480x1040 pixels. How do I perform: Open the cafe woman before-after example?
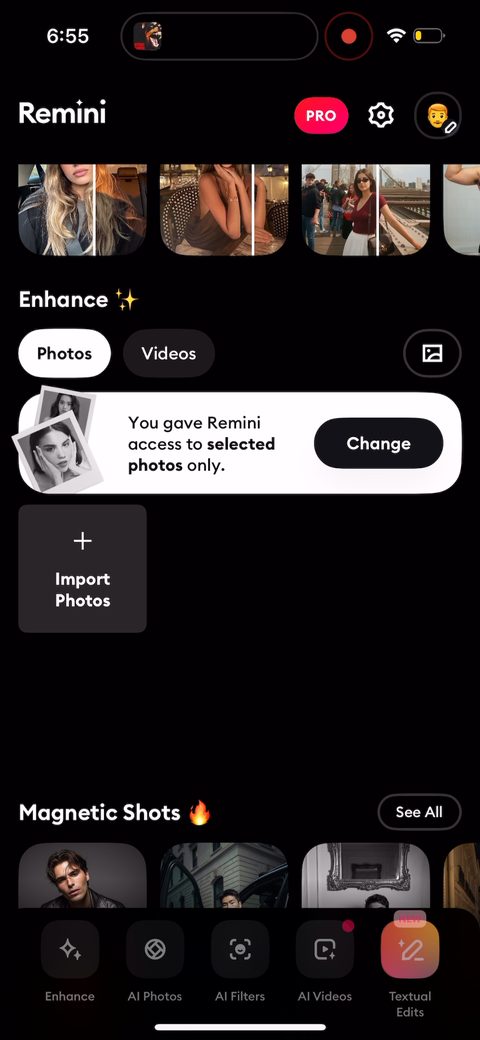tap(224, 210)
